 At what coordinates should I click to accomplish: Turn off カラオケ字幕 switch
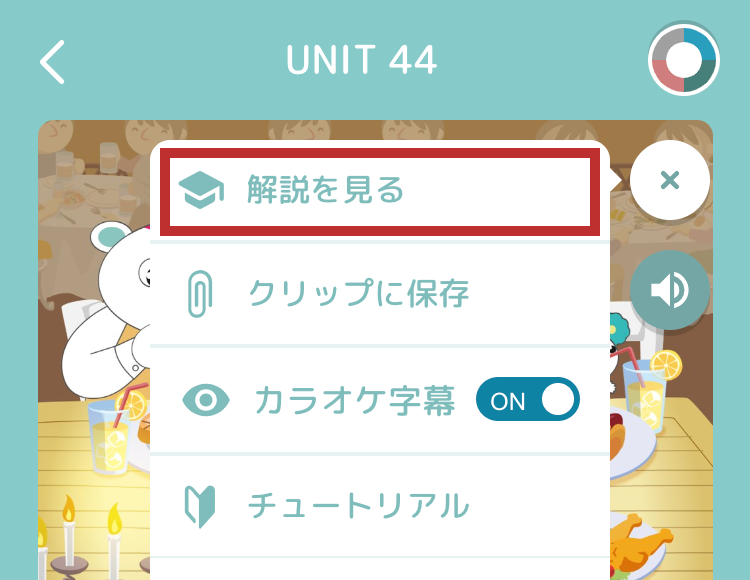click(528, 400)
